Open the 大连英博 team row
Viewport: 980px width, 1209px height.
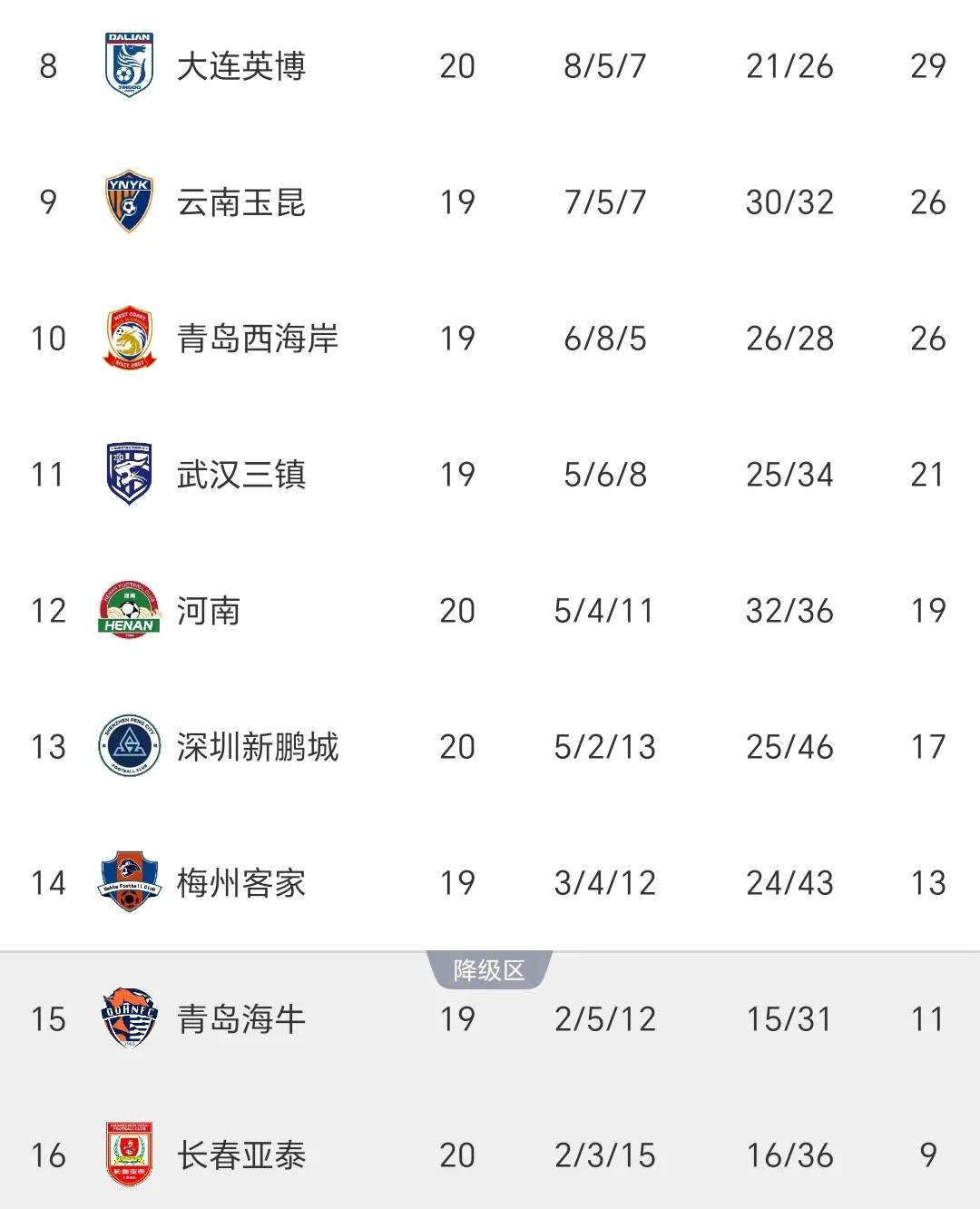241,66
